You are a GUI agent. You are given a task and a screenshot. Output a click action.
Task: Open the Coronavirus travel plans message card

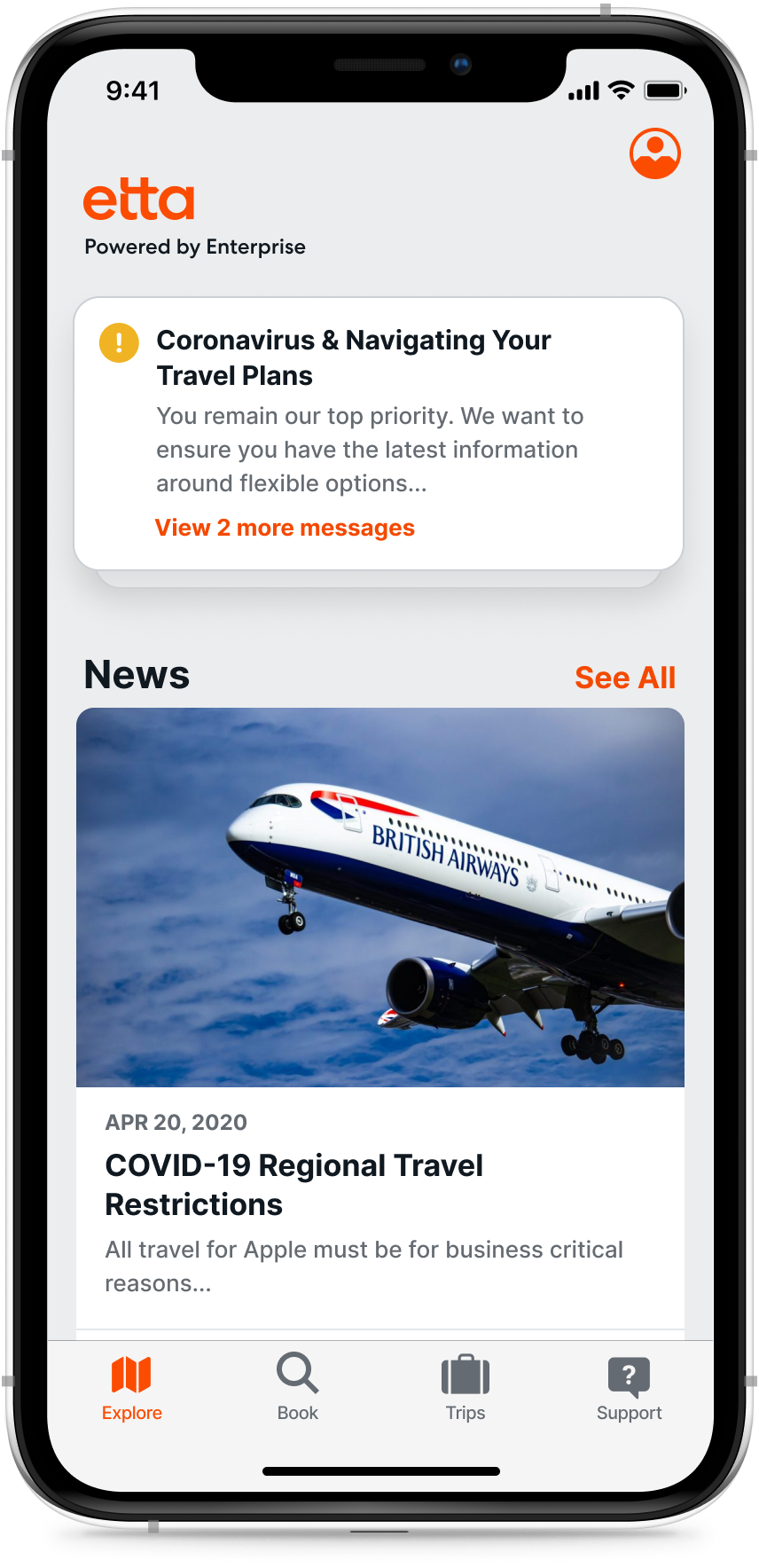379,434
